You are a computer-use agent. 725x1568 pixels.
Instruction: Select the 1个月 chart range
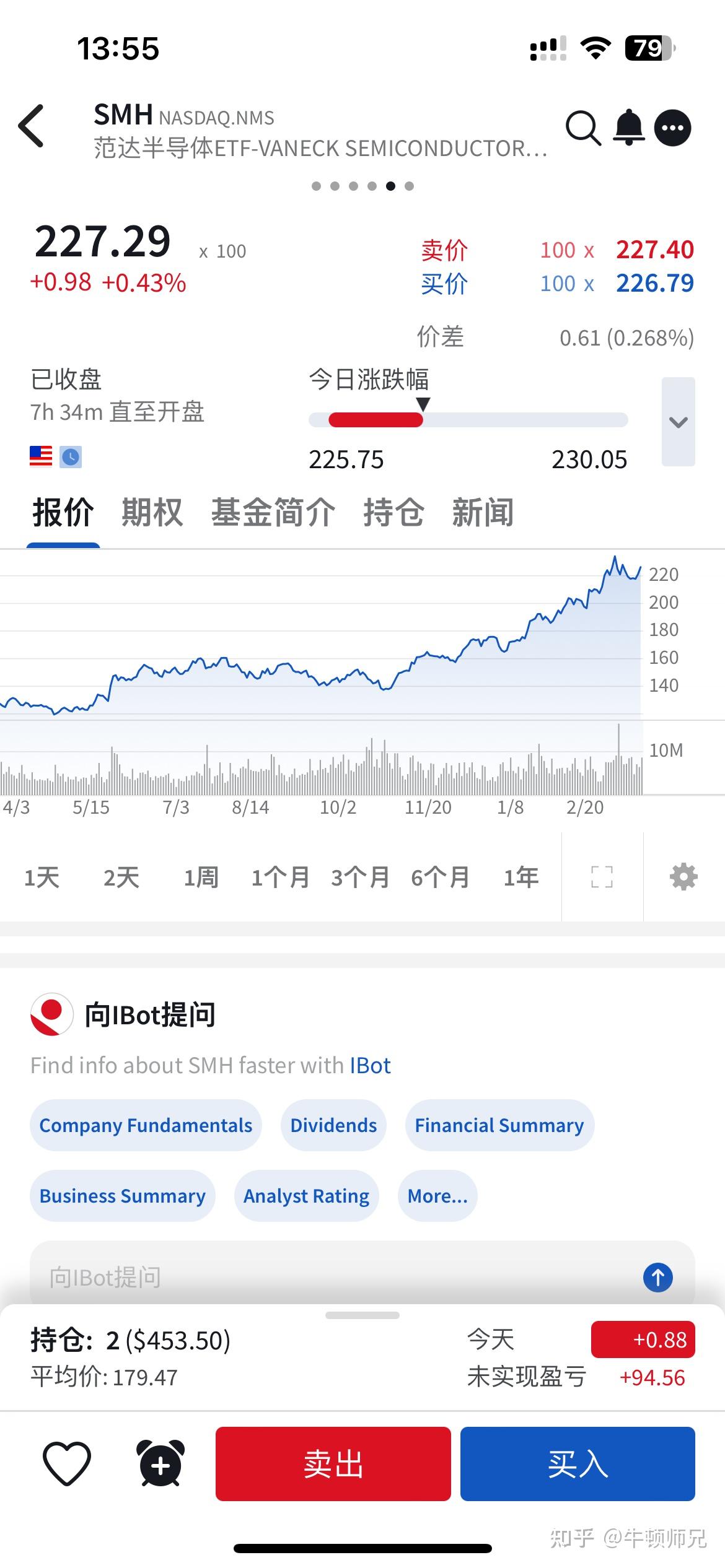[280, 878]
